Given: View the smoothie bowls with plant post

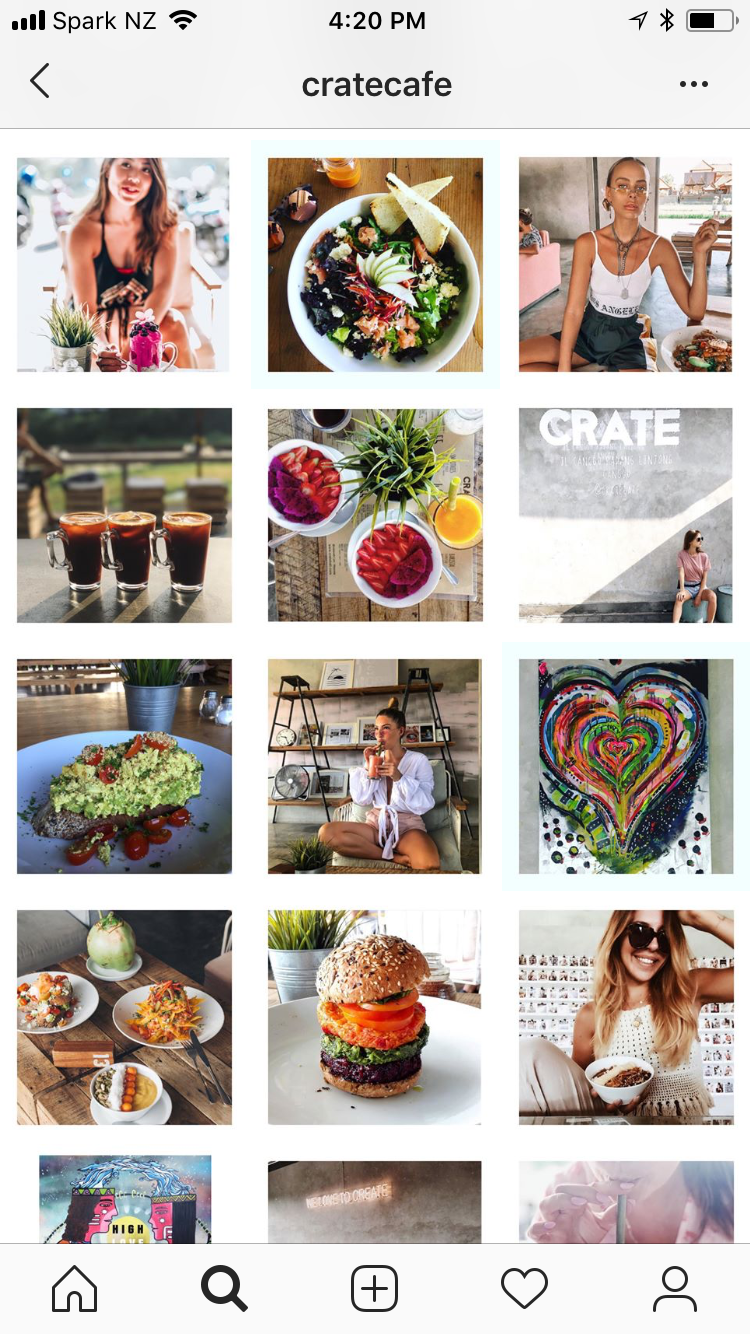Looking at the screenshot, I should point(375,515).
